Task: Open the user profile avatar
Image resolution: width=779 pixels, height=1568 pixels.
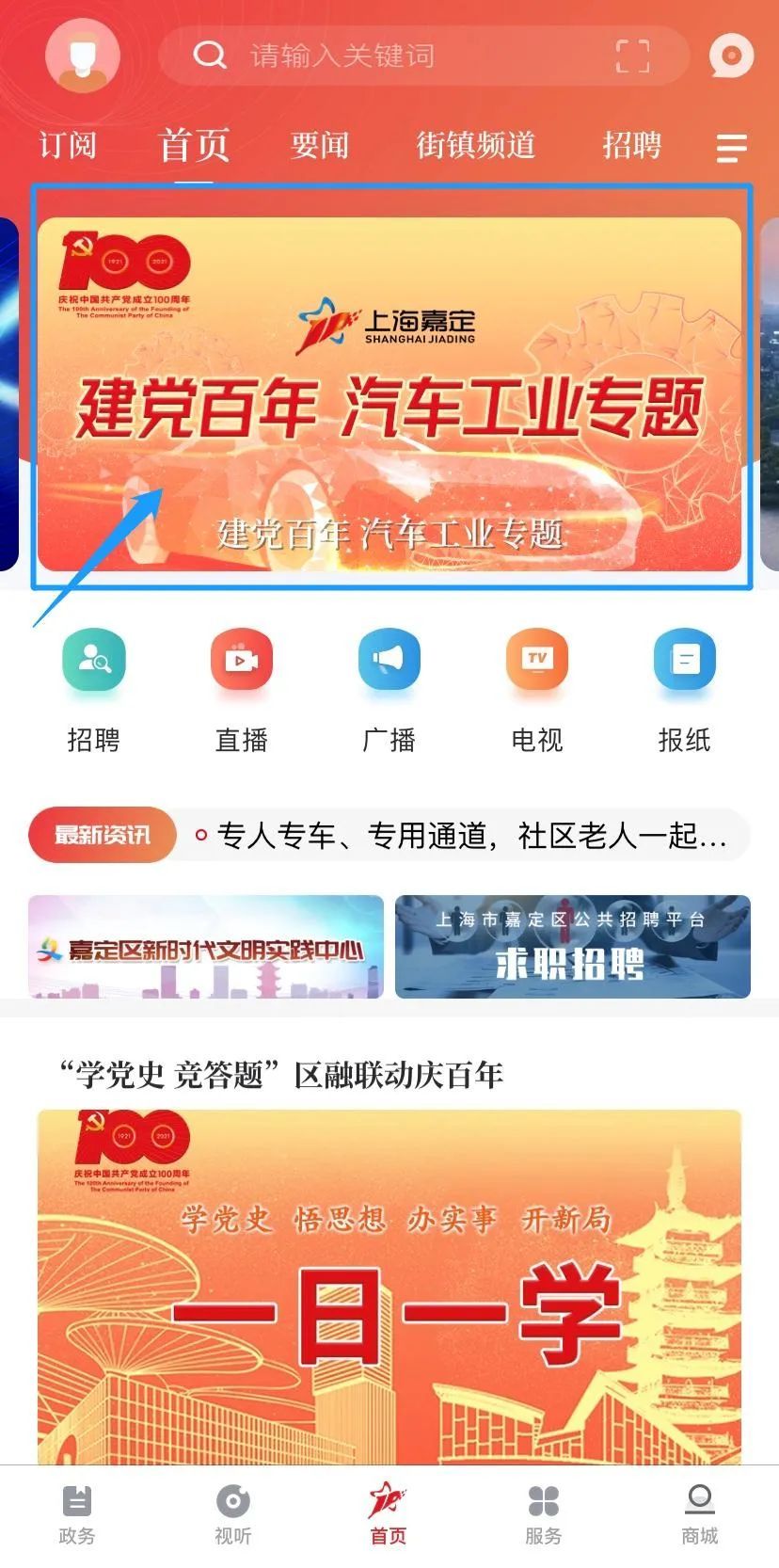Action: pyautogui.click(x=83, y=56)
